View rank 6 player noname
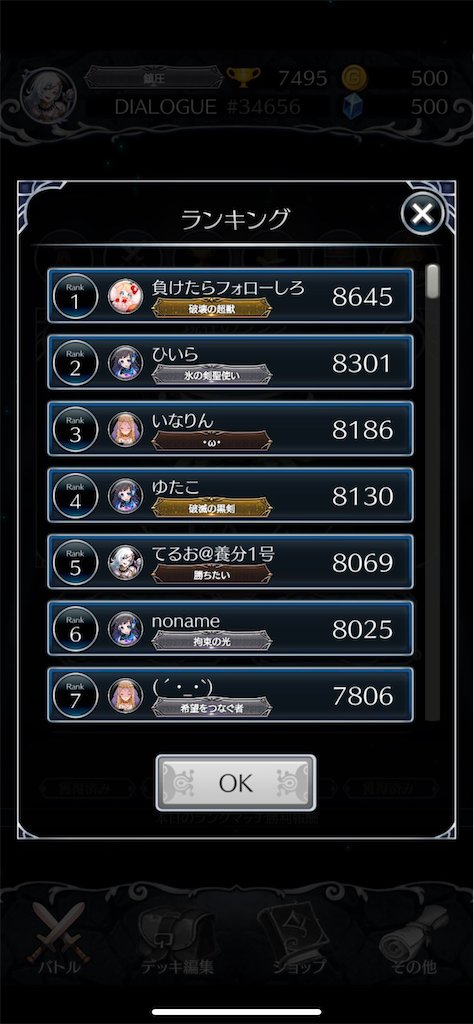The image size is (474, 1024). (230, 629)
